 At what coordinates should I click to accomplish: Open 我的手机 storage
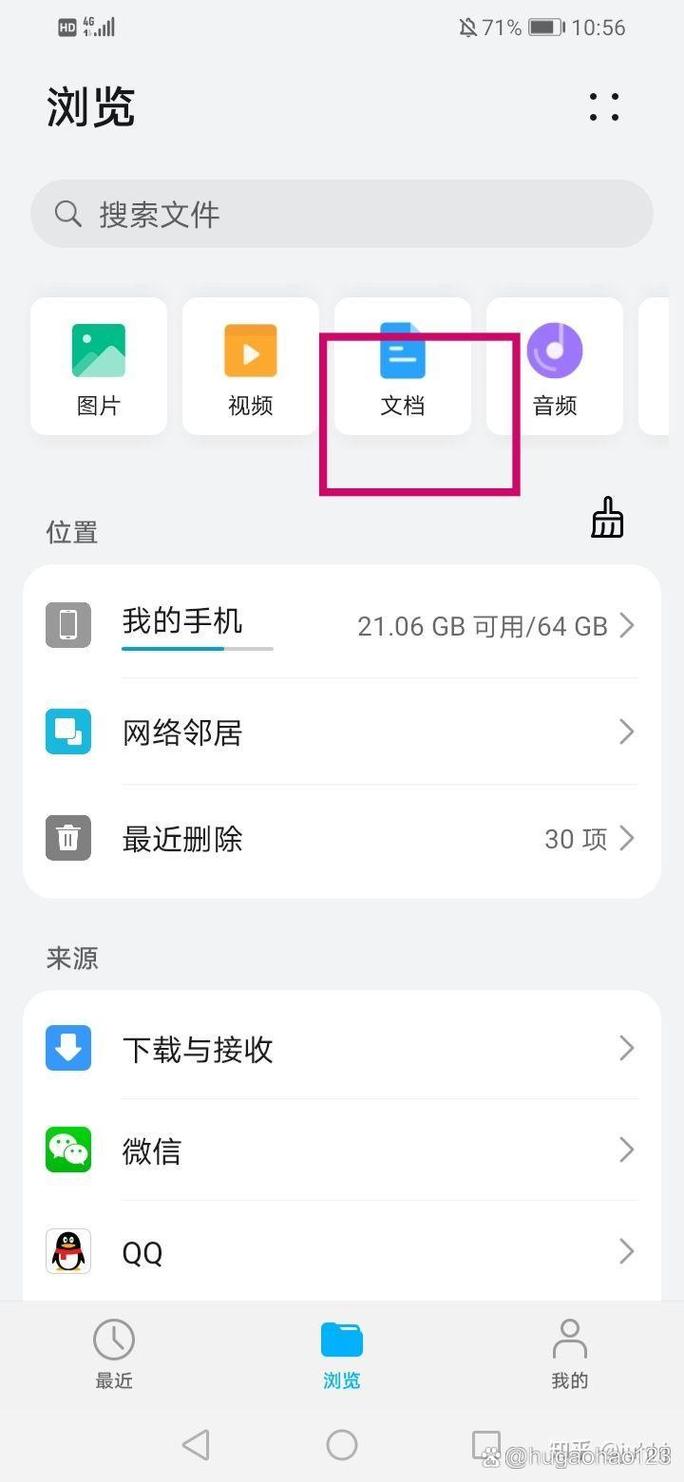[x=341, y=625]
